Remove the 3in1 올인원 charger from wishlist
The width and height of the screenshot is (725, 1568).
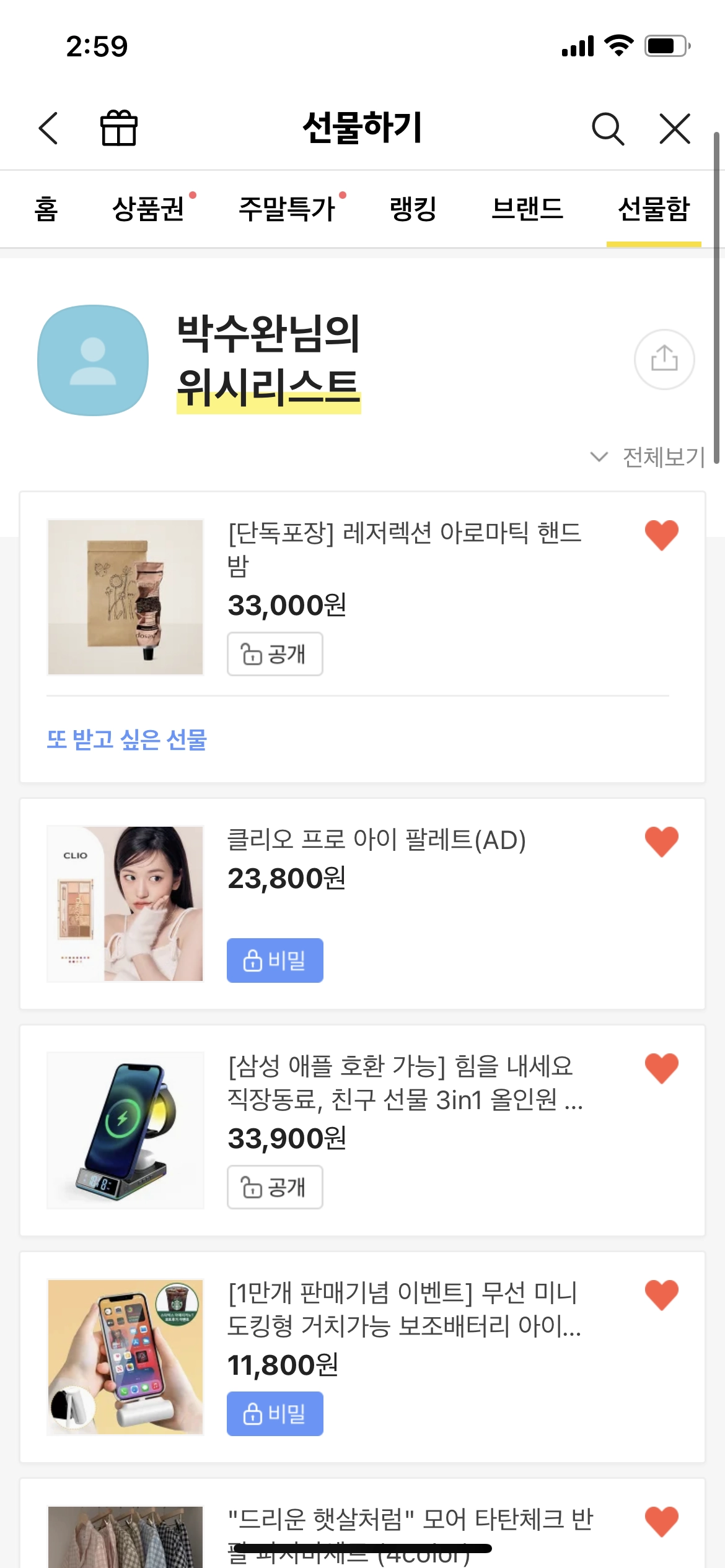click(661, 1068)
